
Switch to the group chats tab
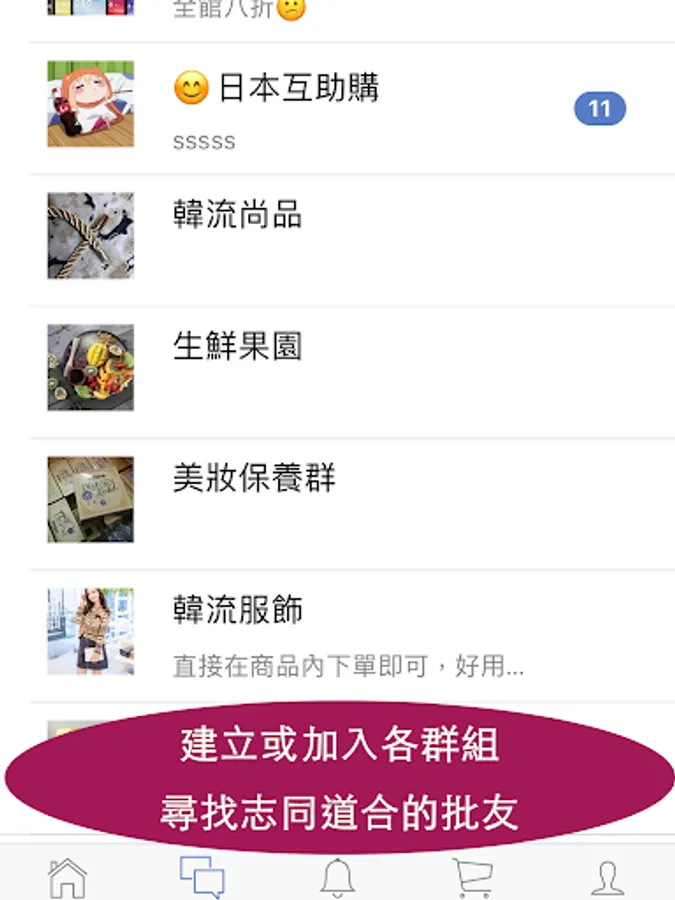pos(202,877)
